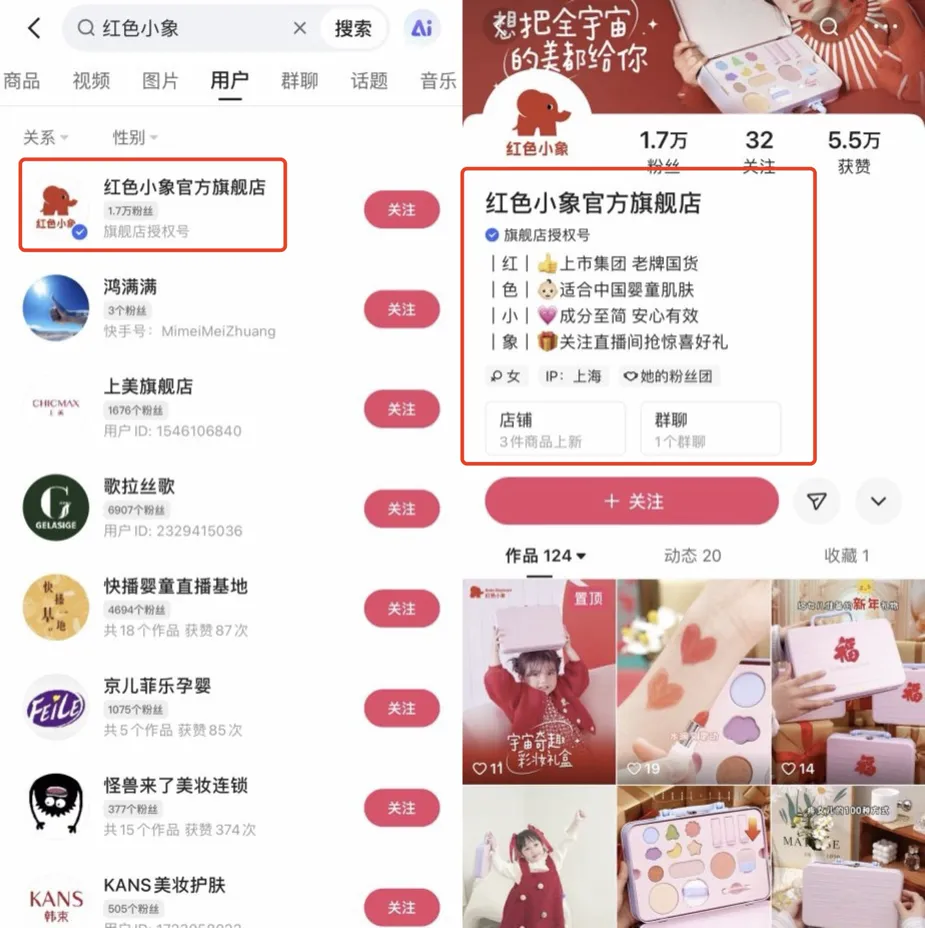Clear the search text 红色小象
This screenshot has height=928, width=925.
coord(299,28)
